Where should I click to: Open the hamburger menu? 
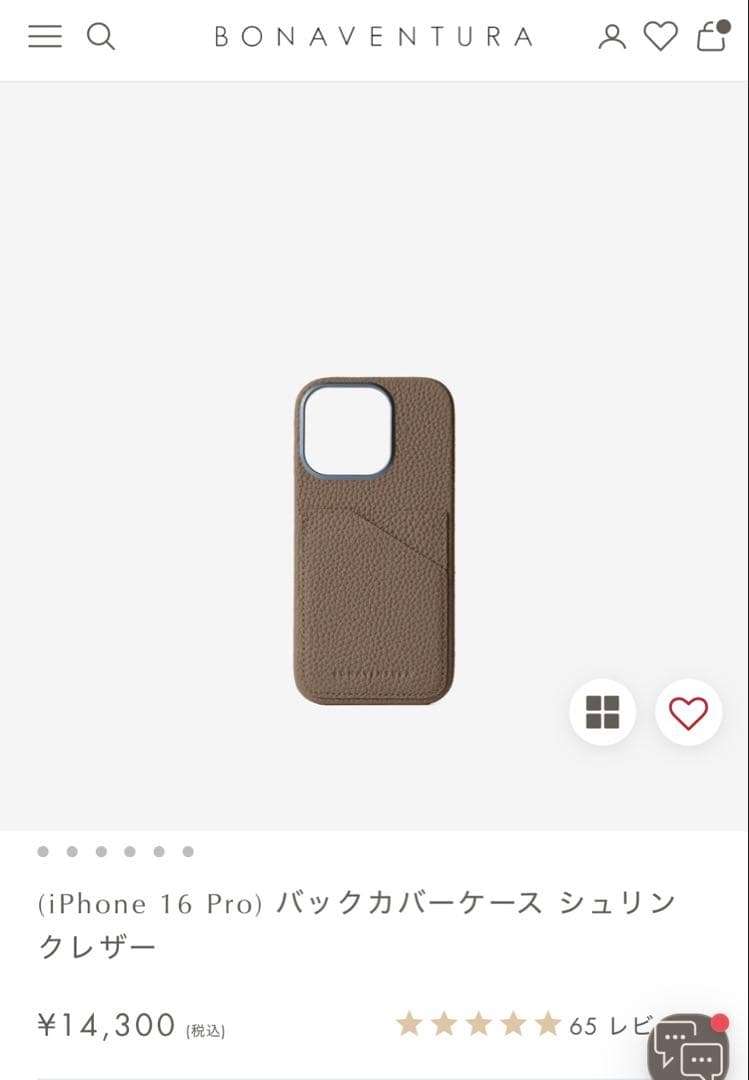tap(45, 37)
